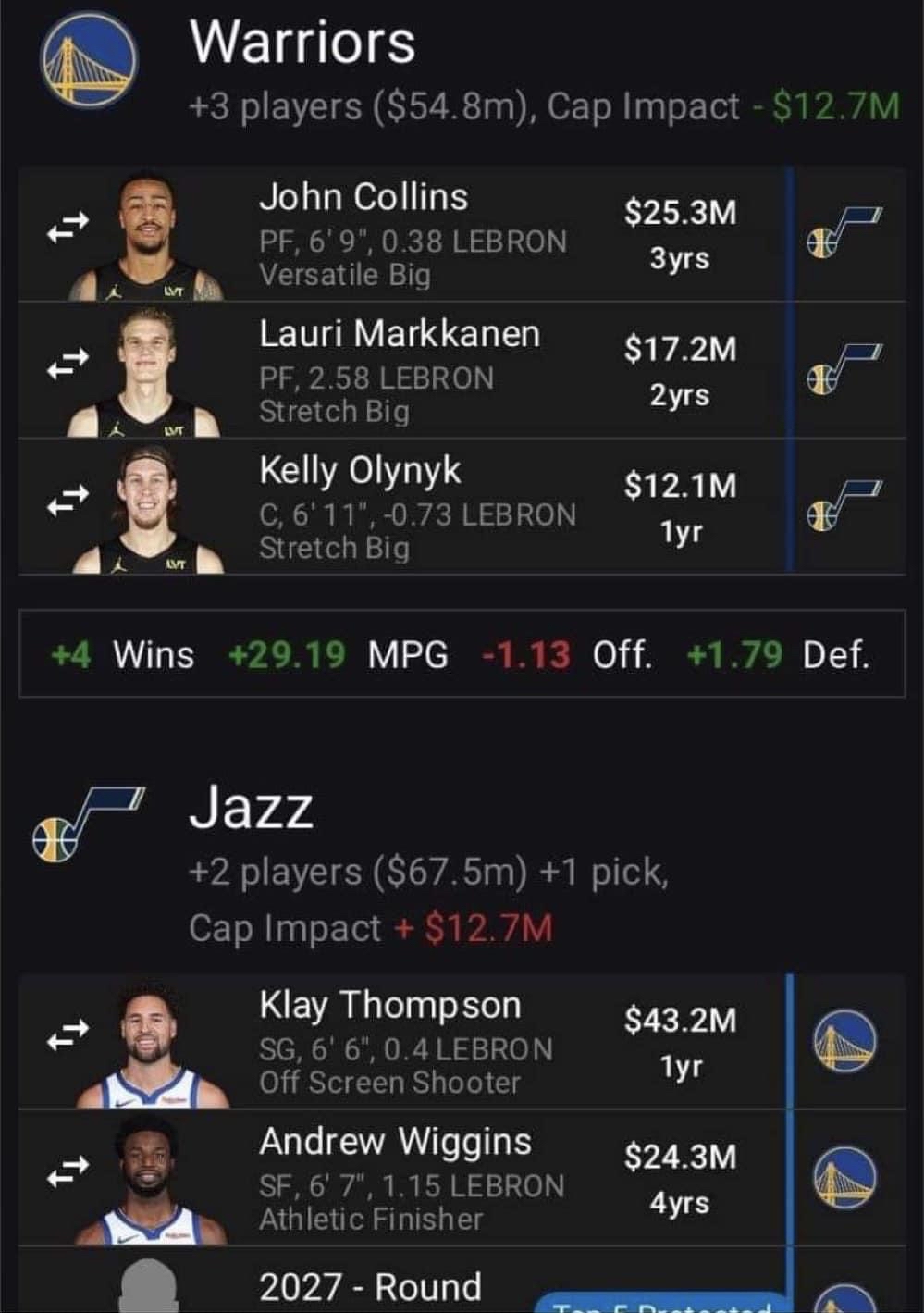Viewport: 924px width, 1313px height.
Task: Tap swap arrows beside John Collins
Action: pyautogui.click(x=68, y=227)
